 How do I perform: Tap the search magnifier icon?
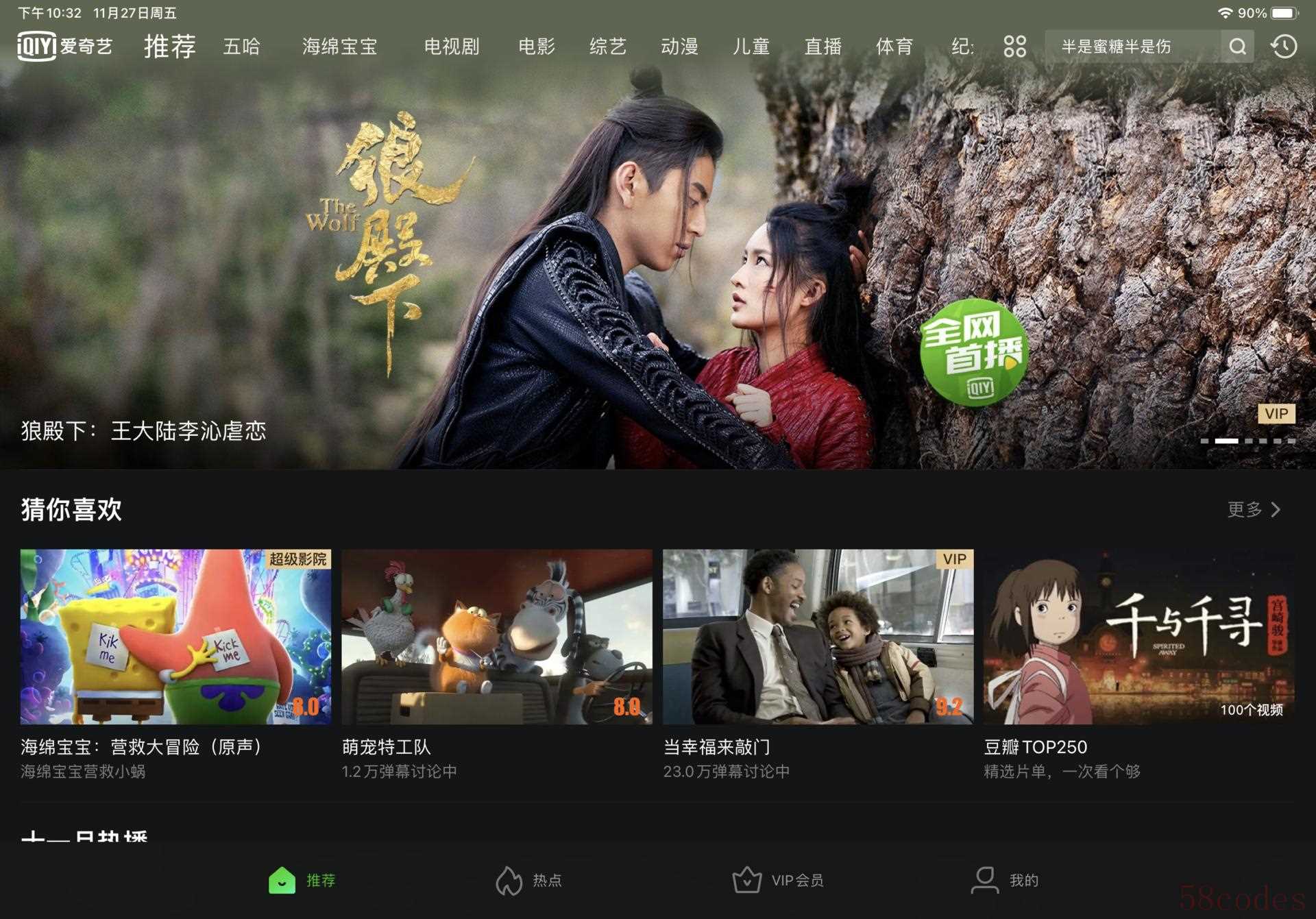[x=1237, y=47]
